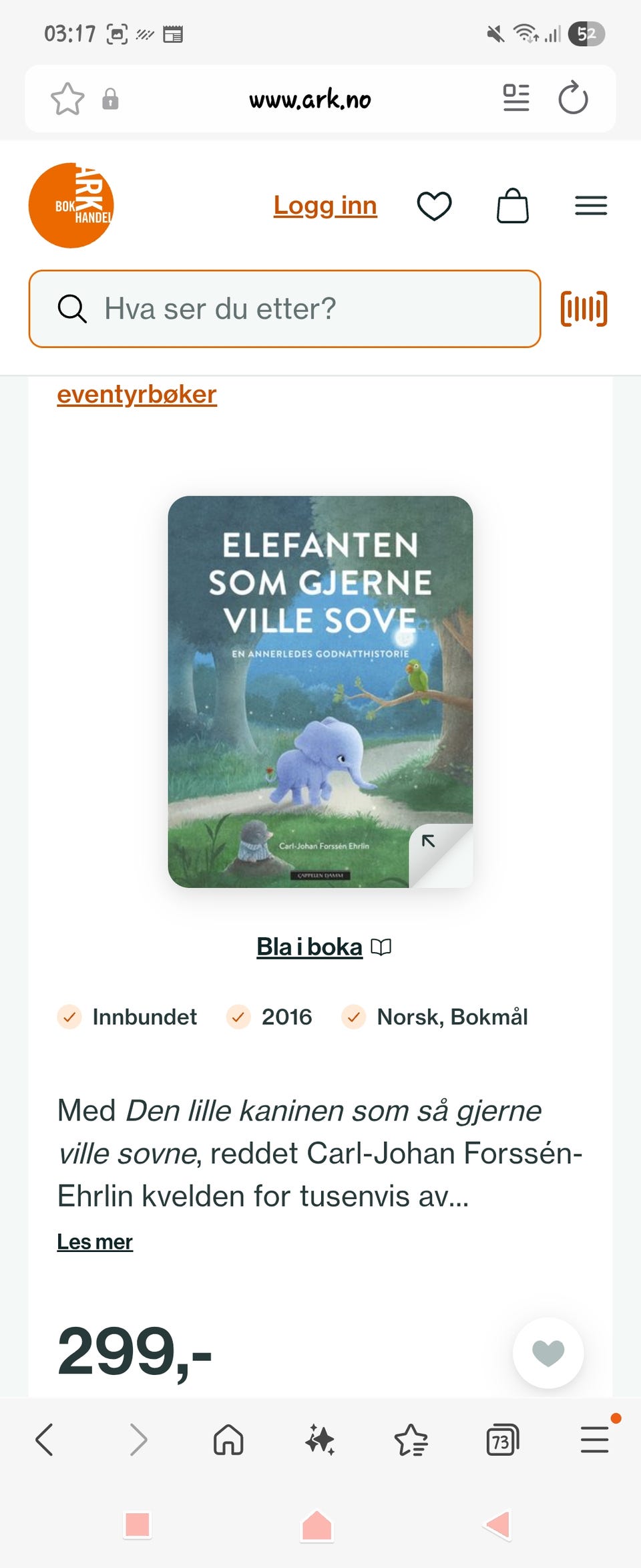Favorite the book with the heart button
The image size is (641, 1568).
point(548,1352)
